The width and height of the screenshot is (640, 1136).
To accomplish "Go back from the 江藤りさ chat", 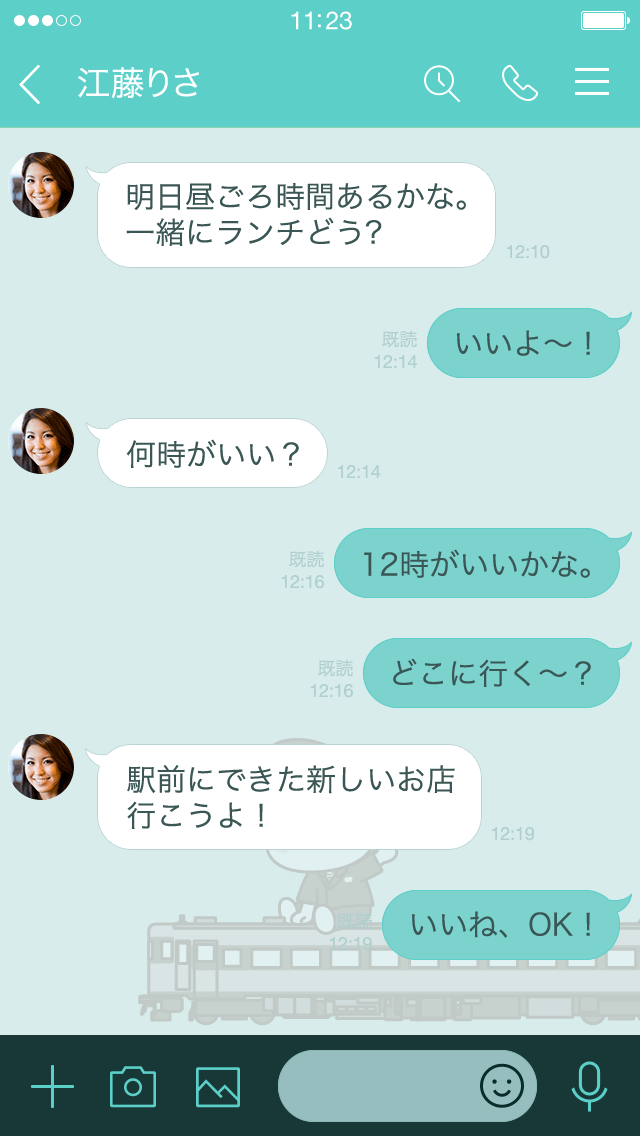I will pos(31,84).
